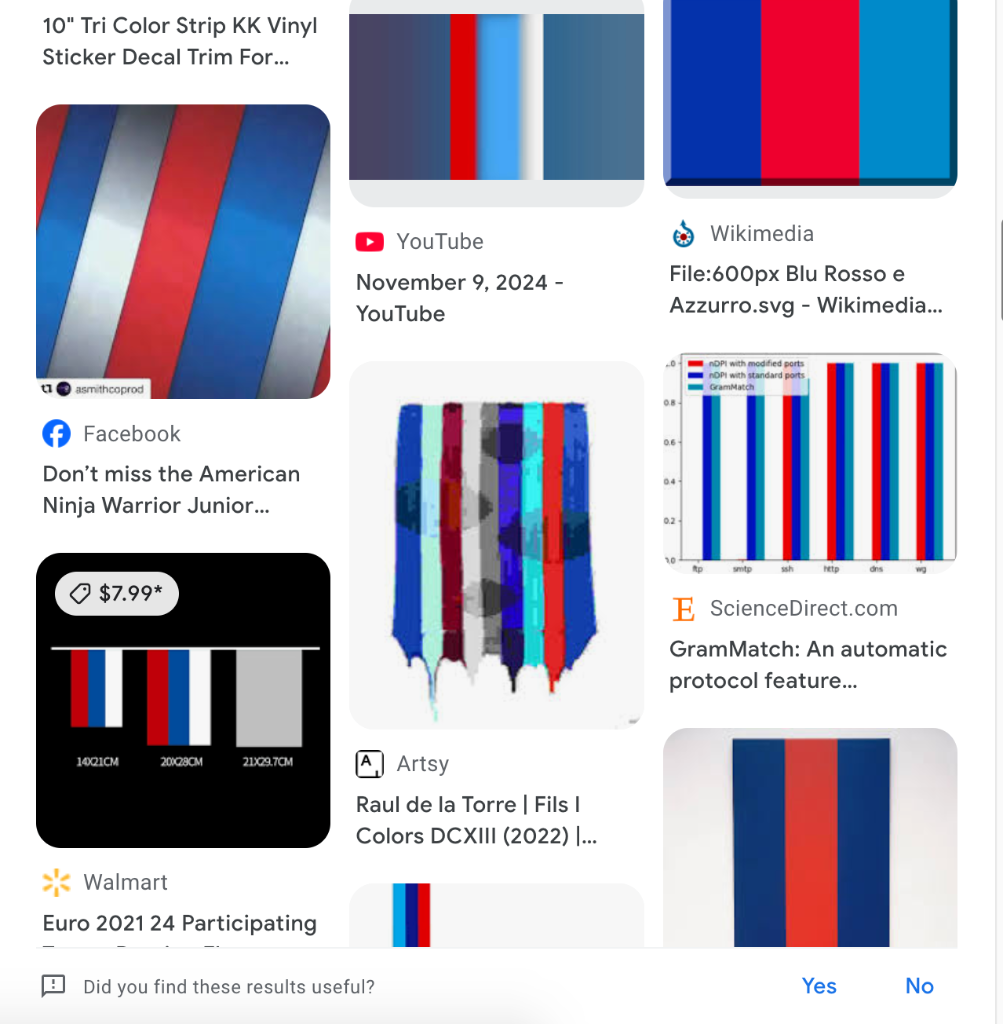Image resolution: width=1003 pixels, height=1024 pixels.
Task: Answer Yes to finding results useful
Action: 818,986
